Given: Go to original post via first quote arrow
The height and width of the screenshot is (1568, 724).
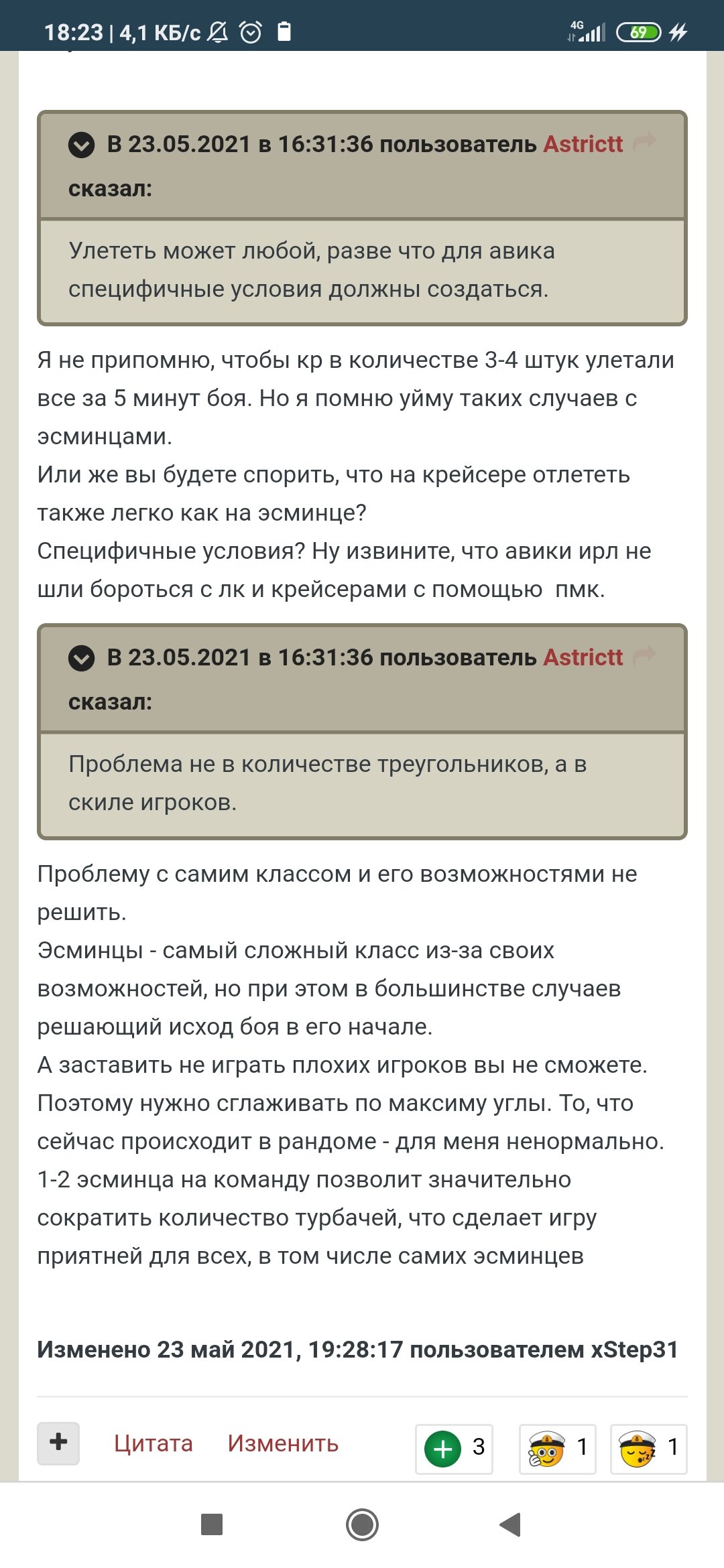Looking at the screenshot, I should pos(644,142).
